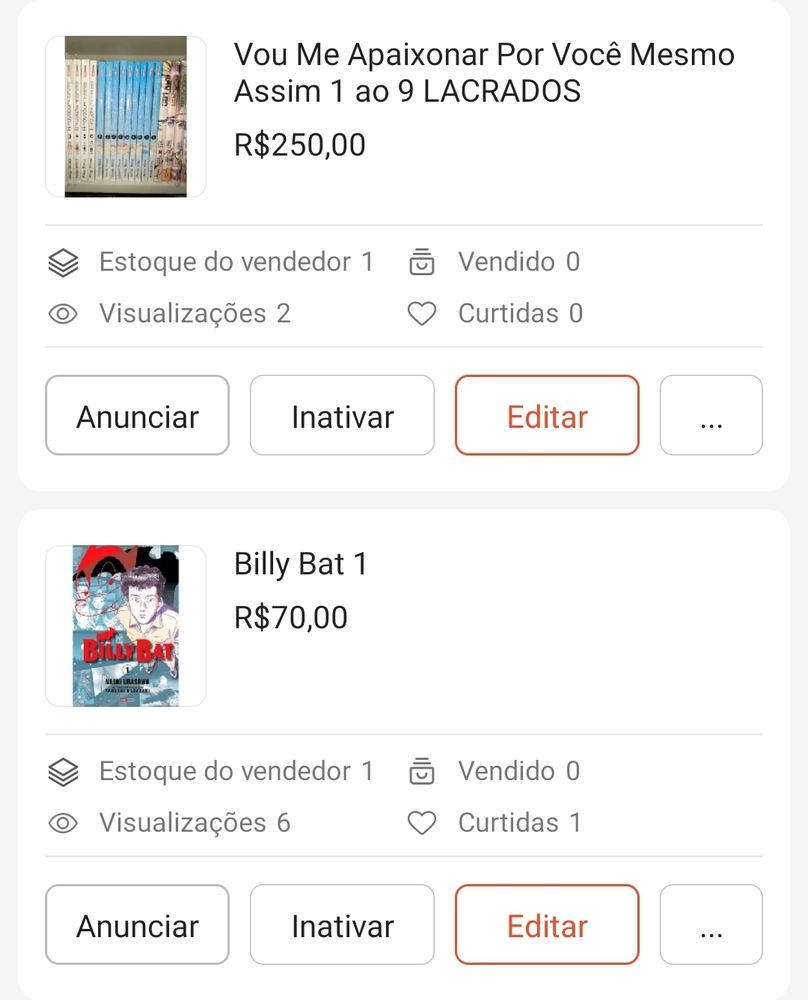Edit the Vou Me Apaixonar listing
The height and width of the screenshot is (1000, 808).
tap(547, 416)
